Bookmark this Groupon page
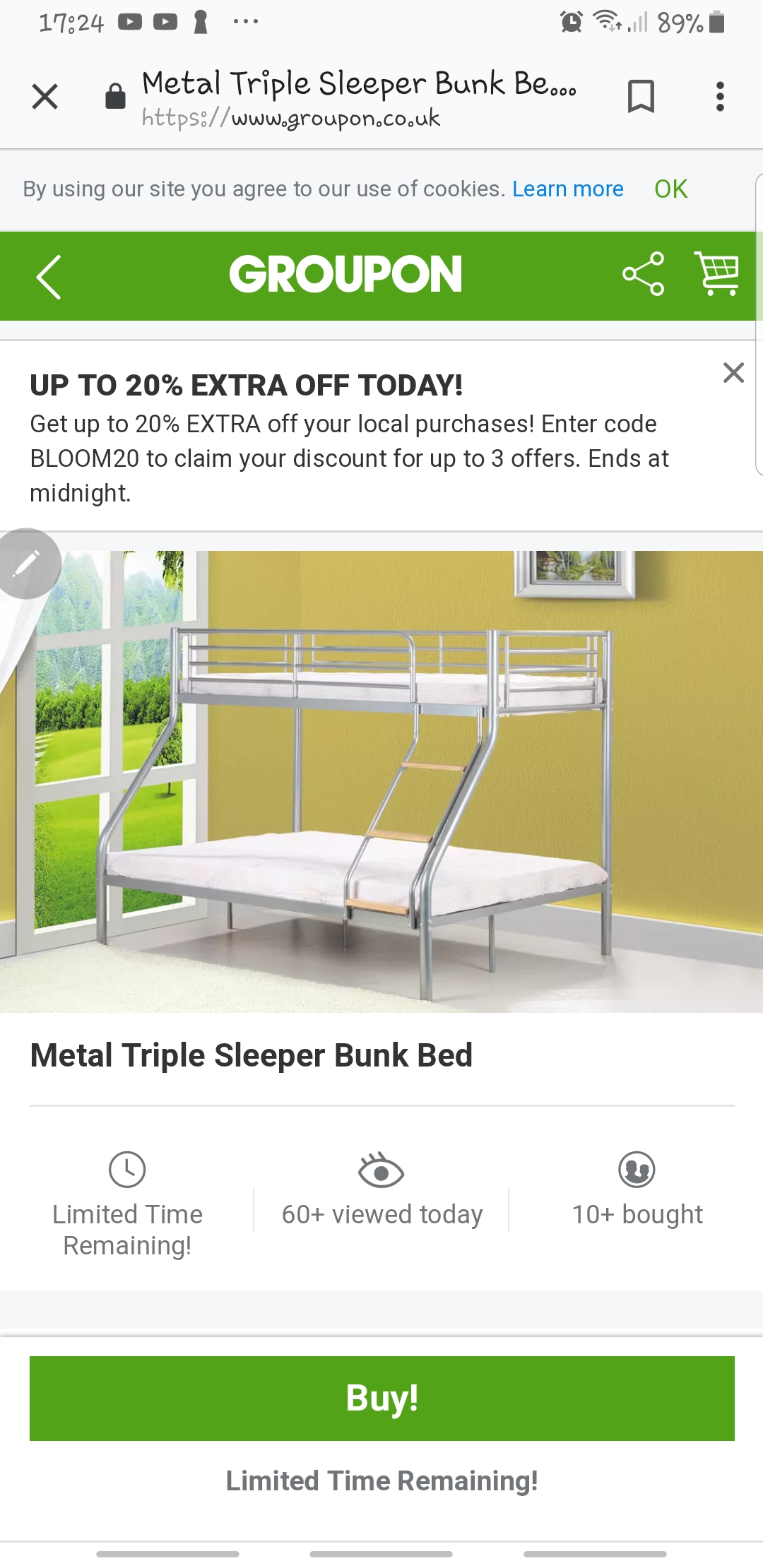Image resolution: width=763 pixels, height=1568 pixels. tap(641, 96)
